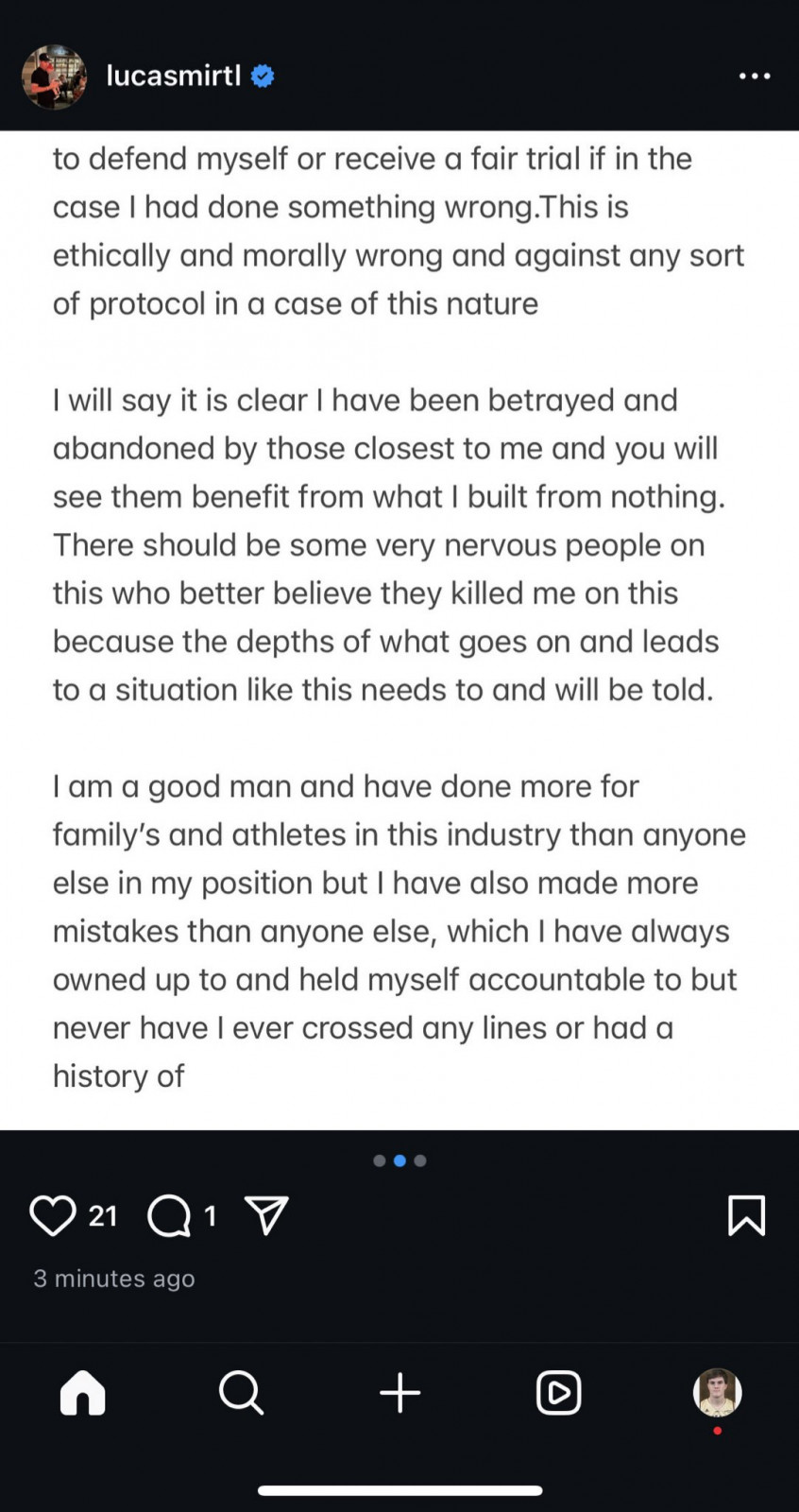View the 21 likes count
The height and width of the screenshot is (1512, 799).
tap(103, 1215)
